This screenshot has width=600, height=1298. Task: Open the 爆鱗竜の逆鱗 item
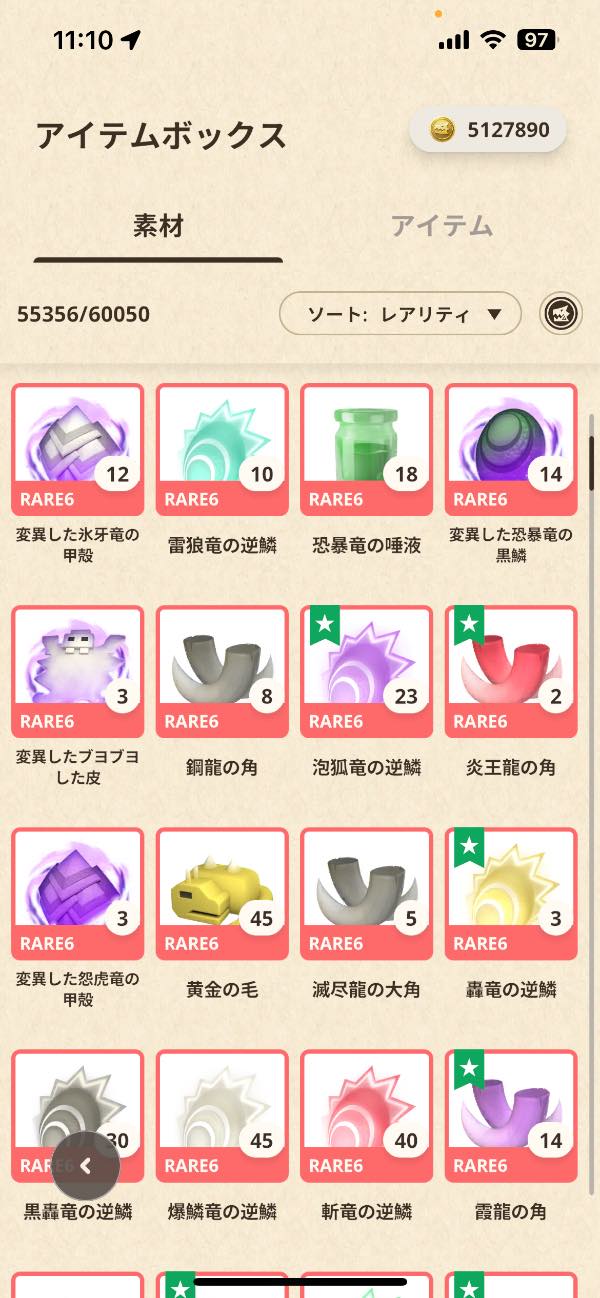222,1115
